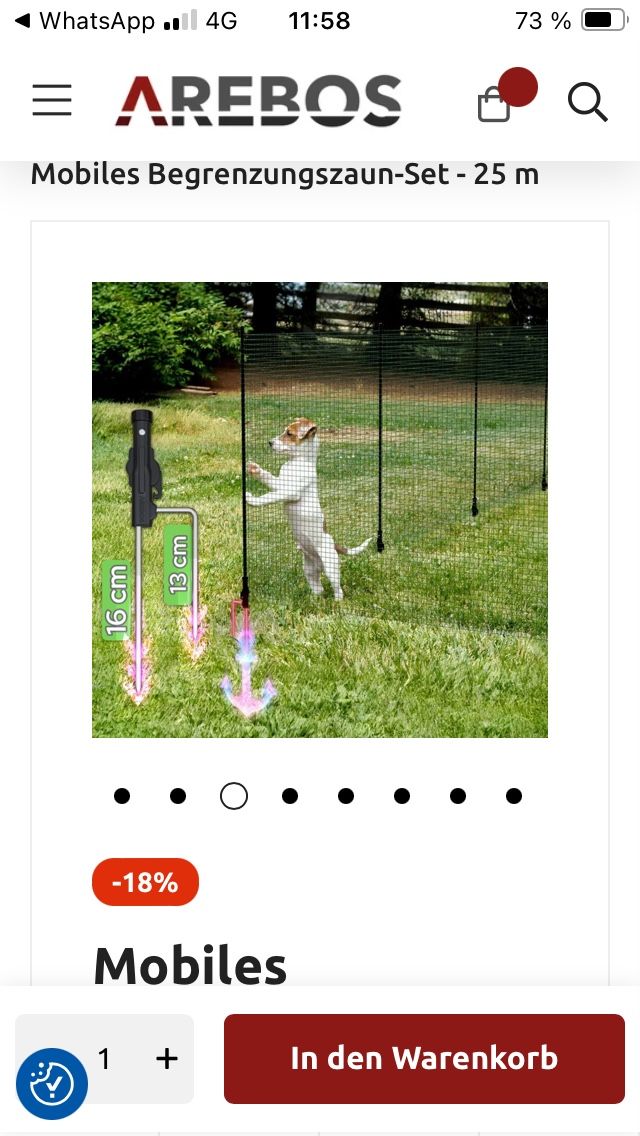This screenshot has height=1136, width=640.
Task: Add item with In den Warenkorb
Action: (x=424, y=1058)
